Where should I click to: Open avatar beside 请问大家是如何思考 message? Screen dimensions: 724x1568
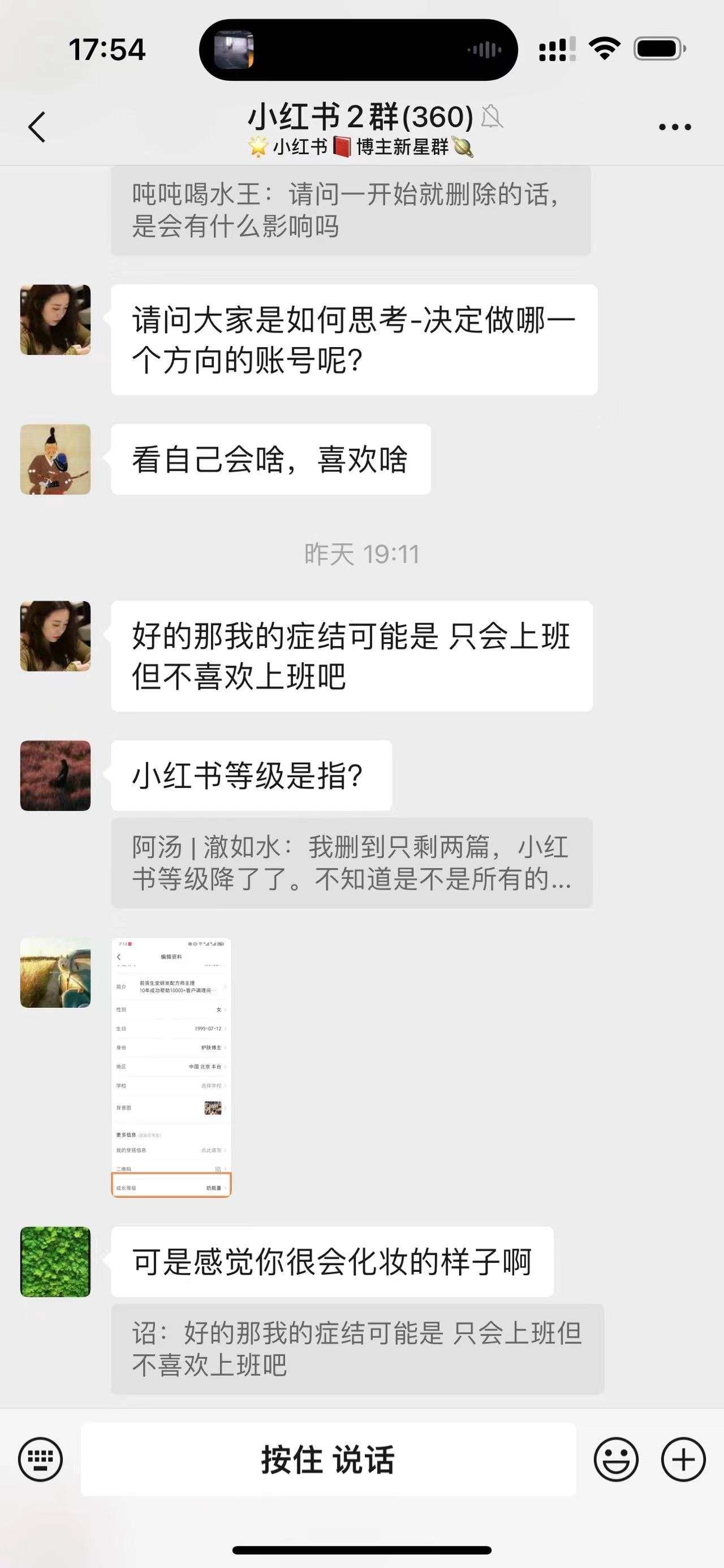(x=55, y=319)
